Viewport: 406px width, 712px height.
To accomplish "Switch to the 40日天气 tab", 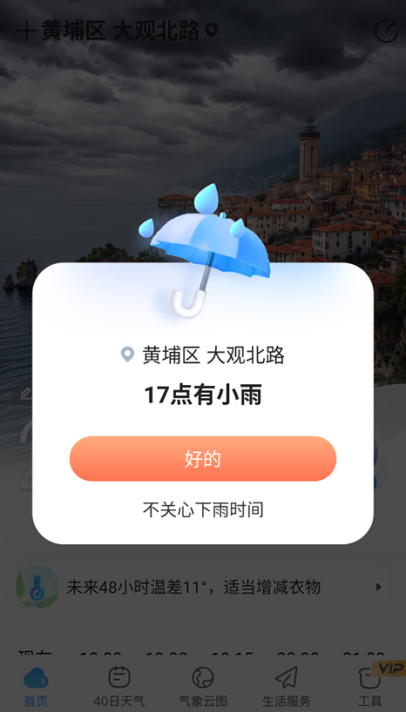I will [x=119, y=685].
